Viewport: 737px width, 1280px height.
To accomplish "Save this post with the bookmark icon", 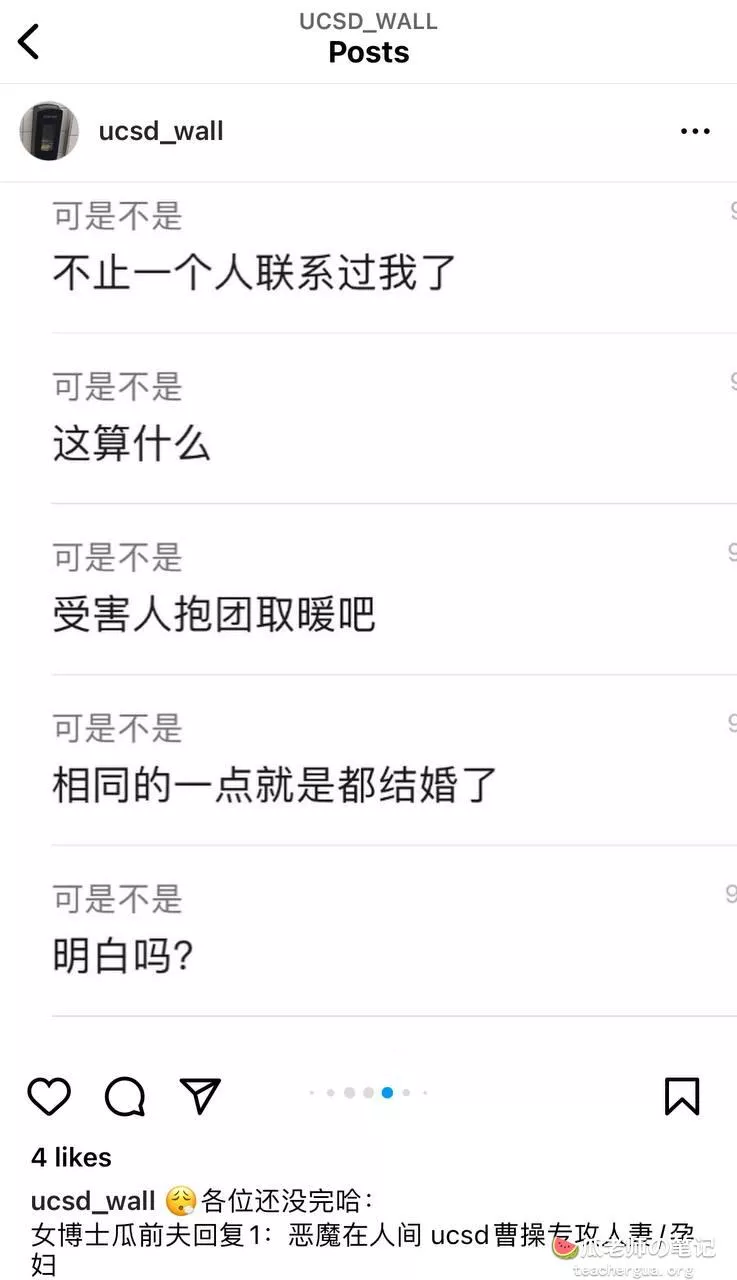I will coord(682,1097).
